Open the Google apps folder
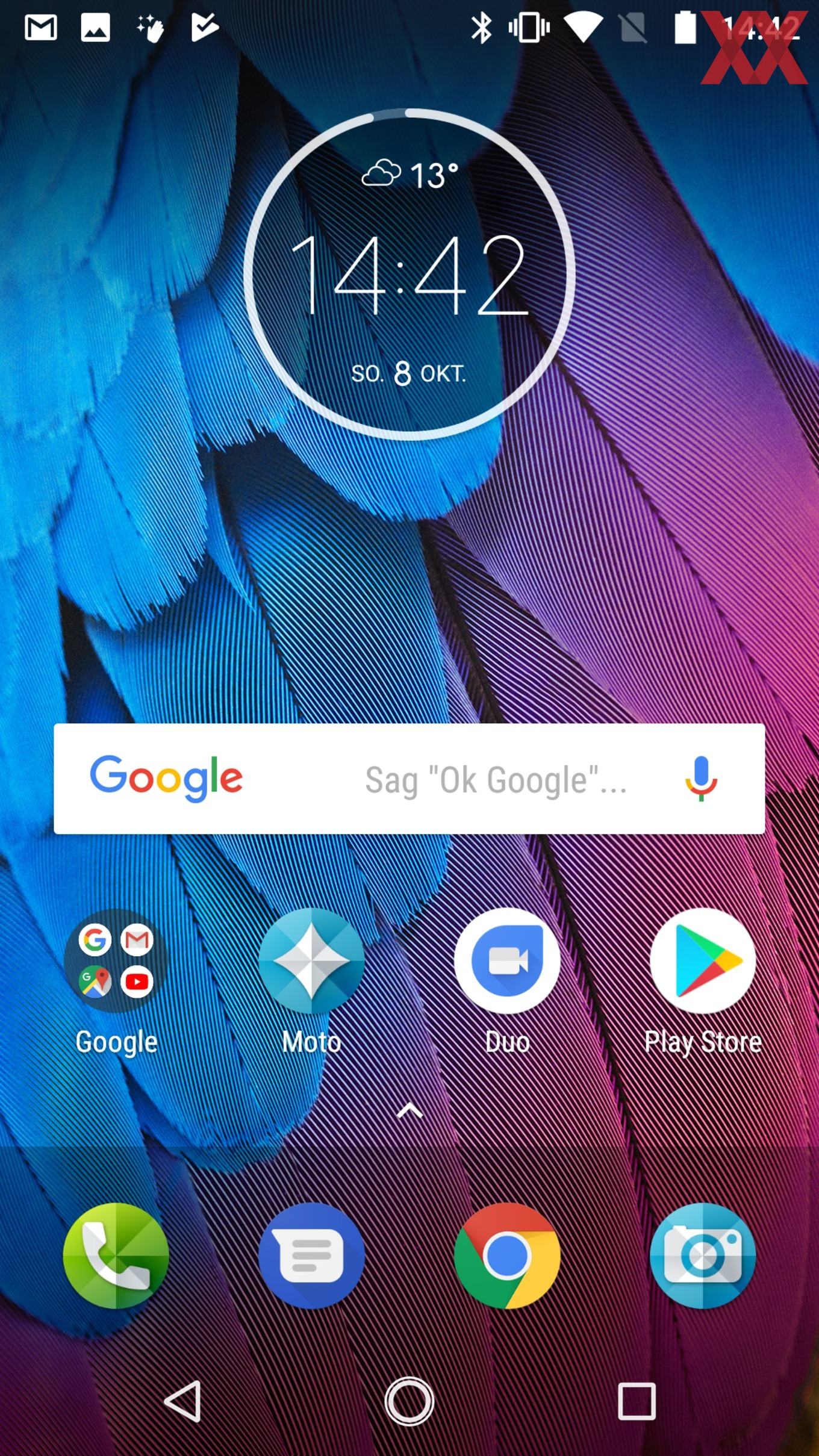The height and width of the screenshot is (1456, 819). [116, 961]
